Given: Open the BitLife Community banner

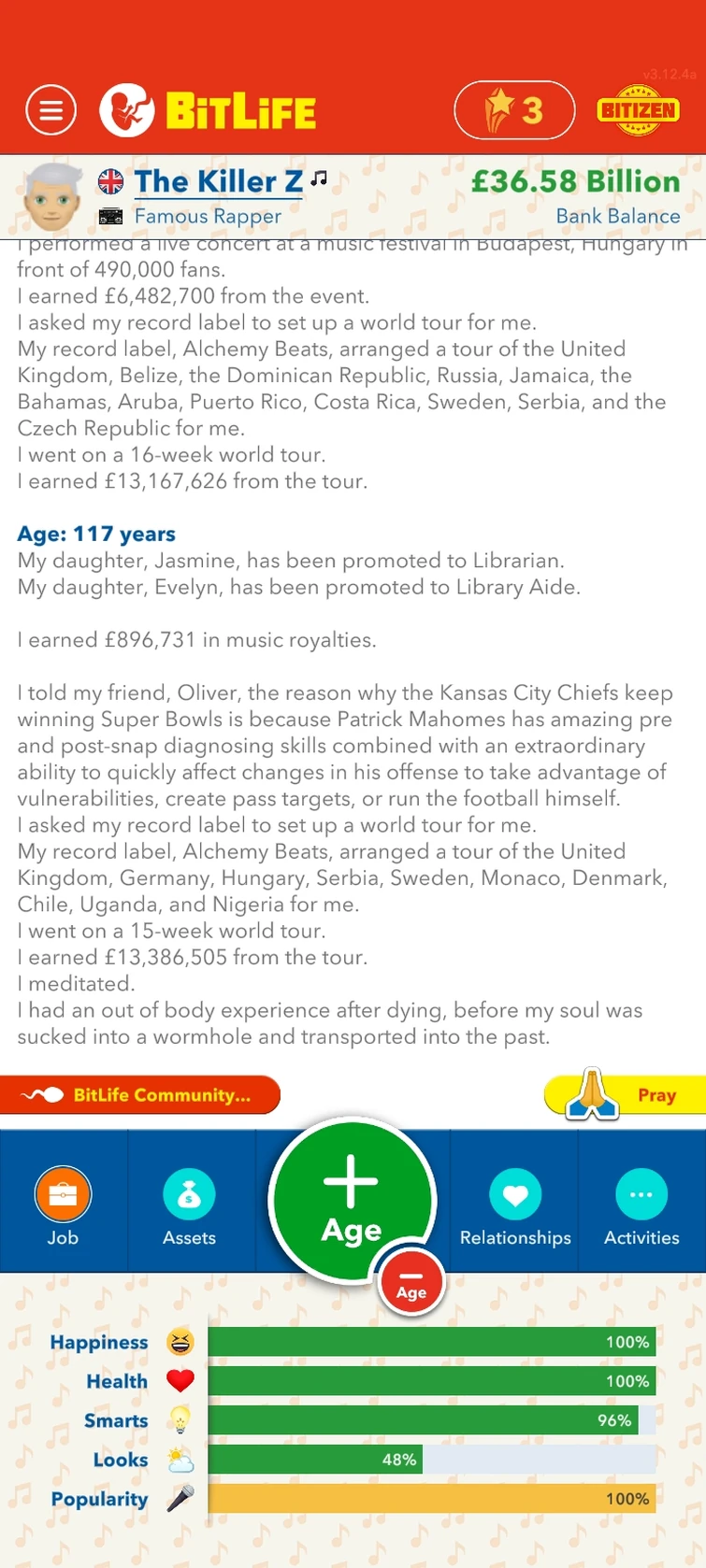Looking at the screenshot, I should 140,1094.
